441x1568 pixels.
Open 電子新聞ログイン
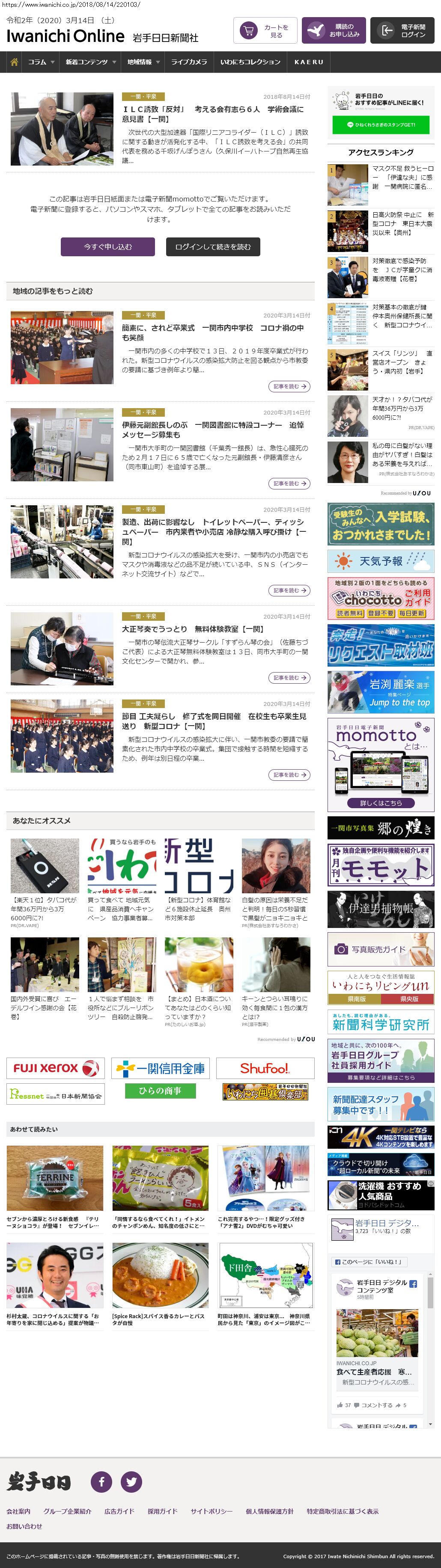pyautogui.click(x=402, y=30)
